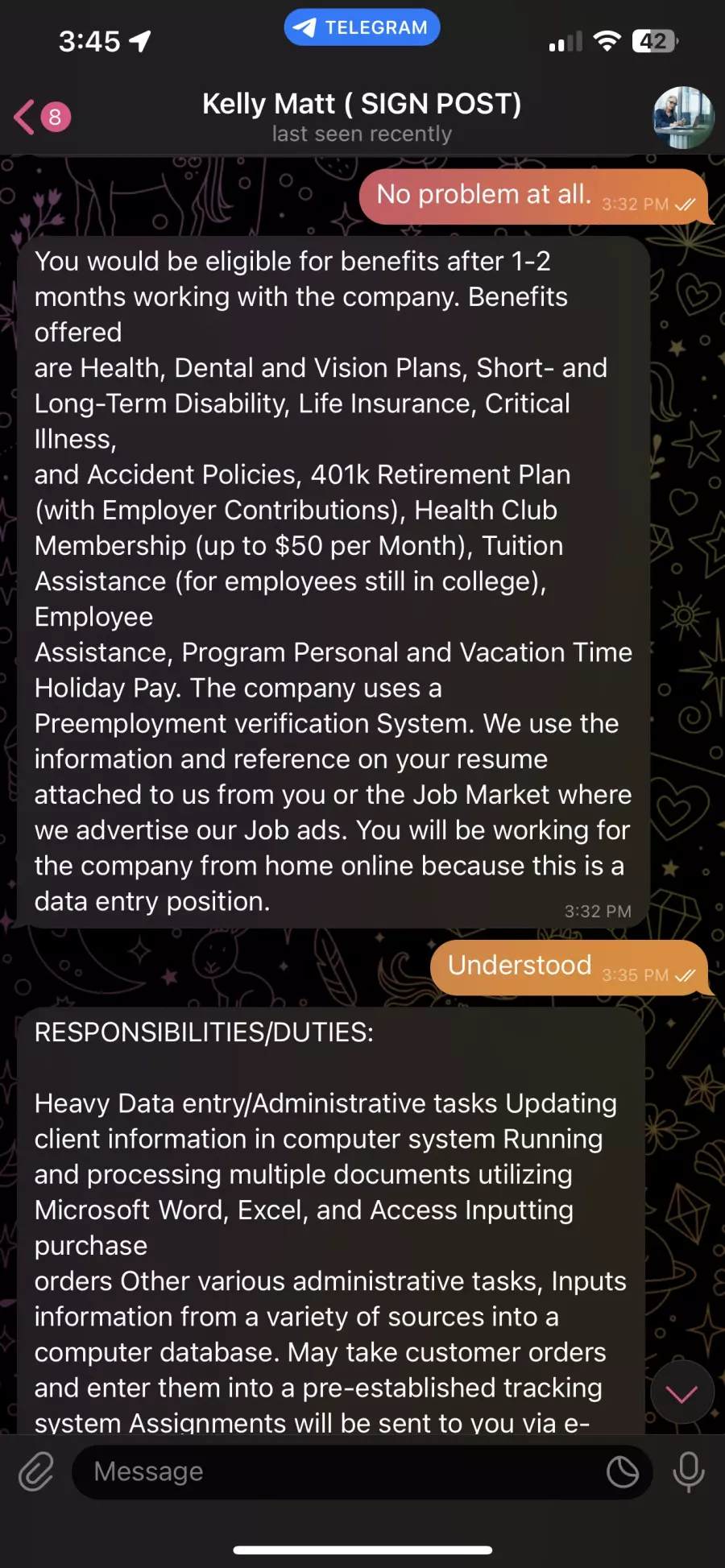Return to previous app via Telegram pill
This screenshot has width=725, height=1568.
(362, 27)
